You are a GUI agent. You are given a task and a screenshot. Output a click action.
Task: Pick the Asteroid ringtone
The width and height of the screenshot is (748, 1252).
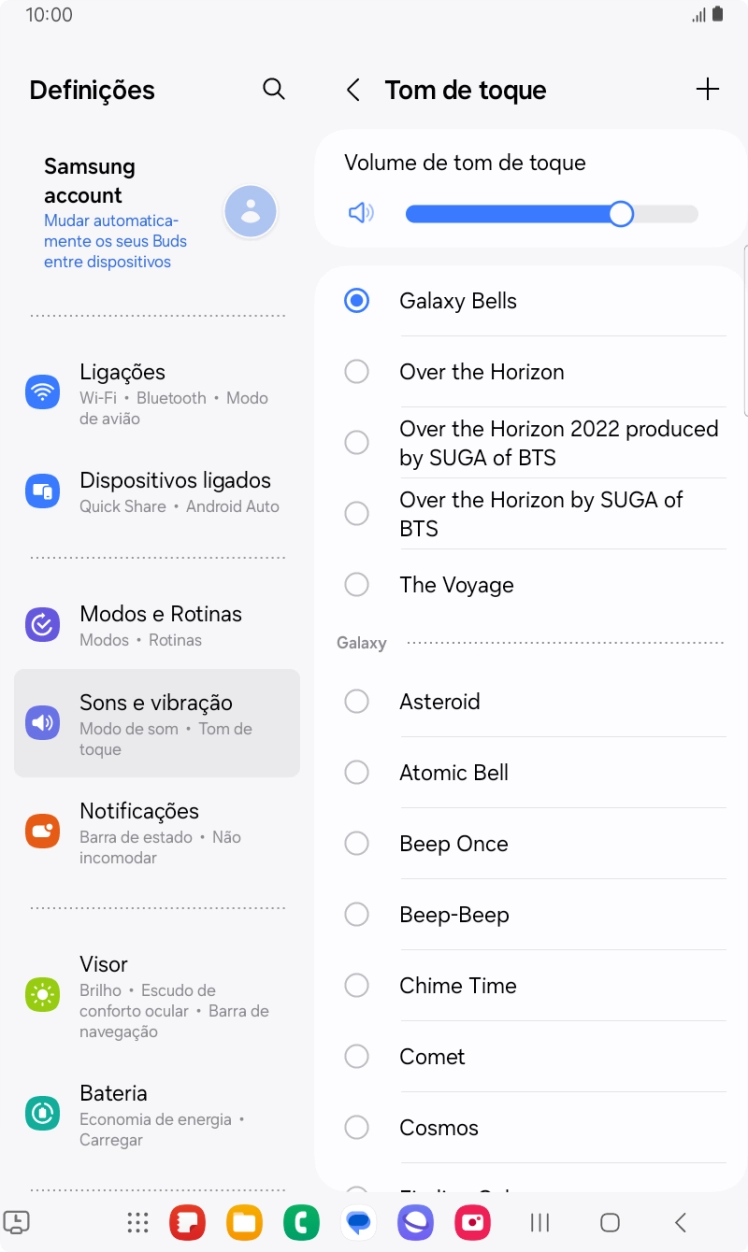[x=439, y=702]
